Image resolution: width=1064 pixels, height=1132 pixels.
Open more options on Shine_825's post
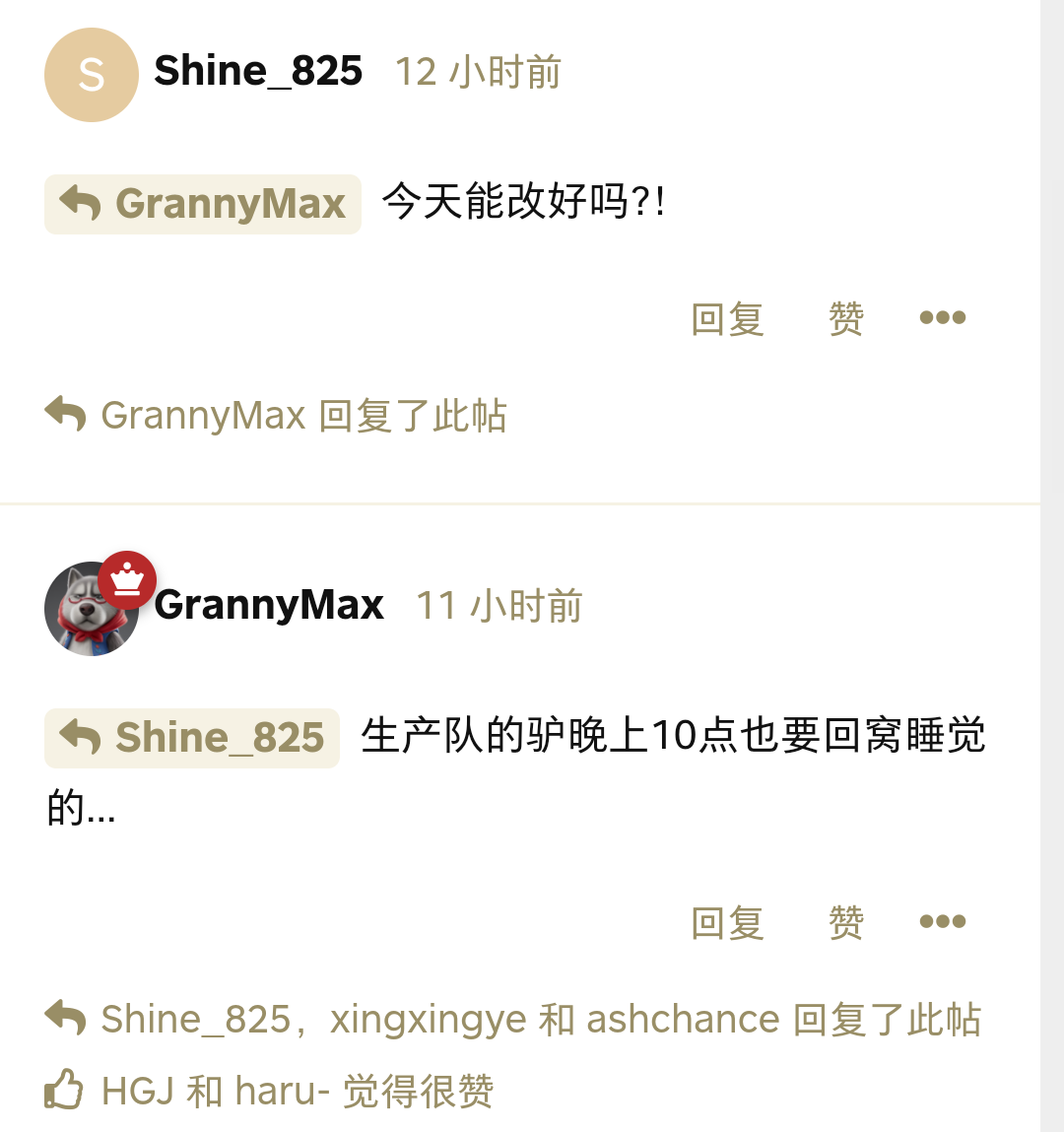[x=942, y=317]
